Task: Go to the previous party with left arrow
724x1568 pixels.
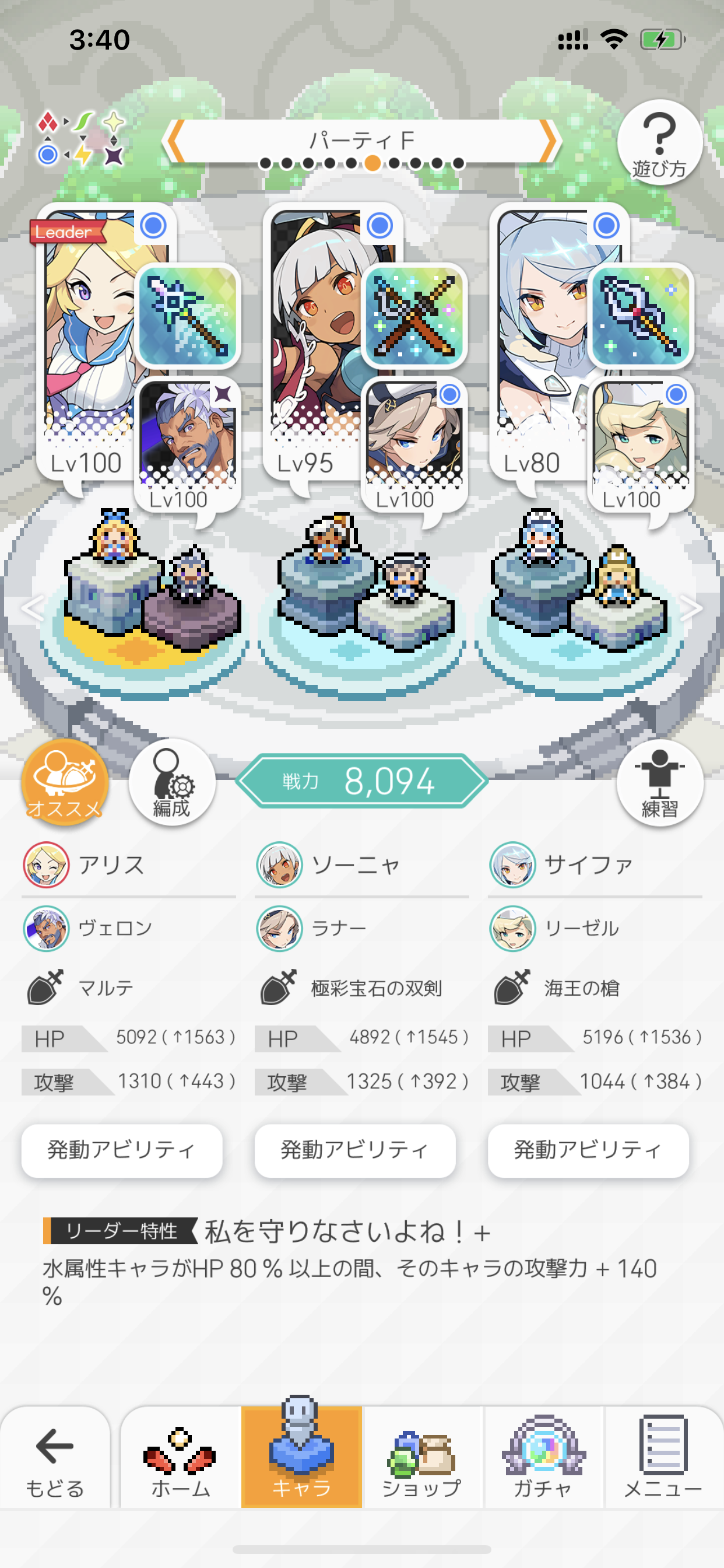Action: [175, 141]
